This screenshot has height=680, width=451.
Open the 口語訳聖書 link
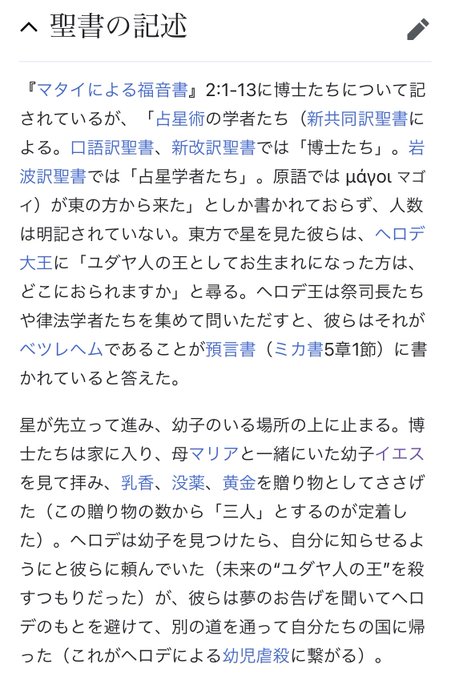pyautogui.click(x=112, y=147)
